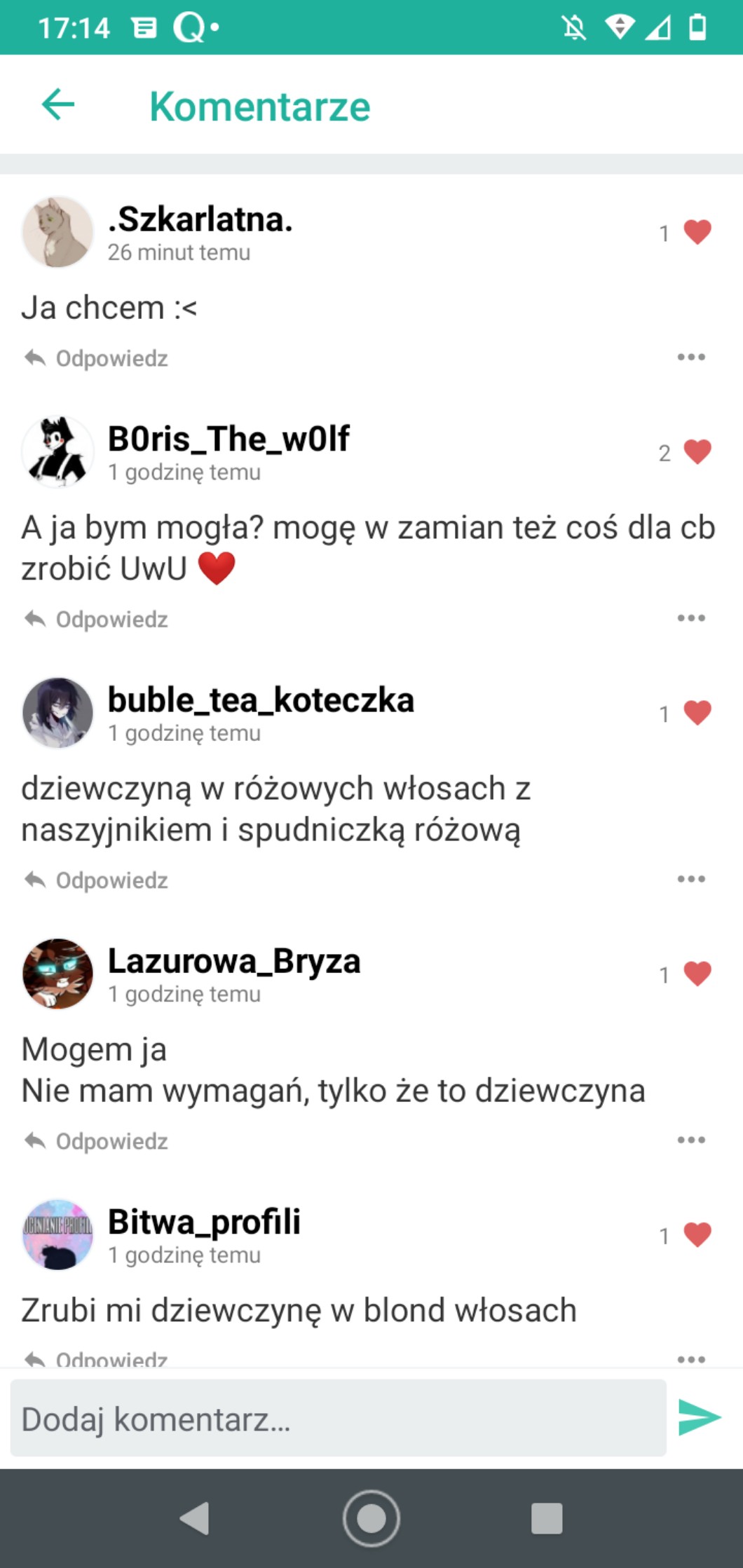Screen dimensions: 743x1568
Task: Like B0ris_The_w0lf's comment
Action: (697, 452)
